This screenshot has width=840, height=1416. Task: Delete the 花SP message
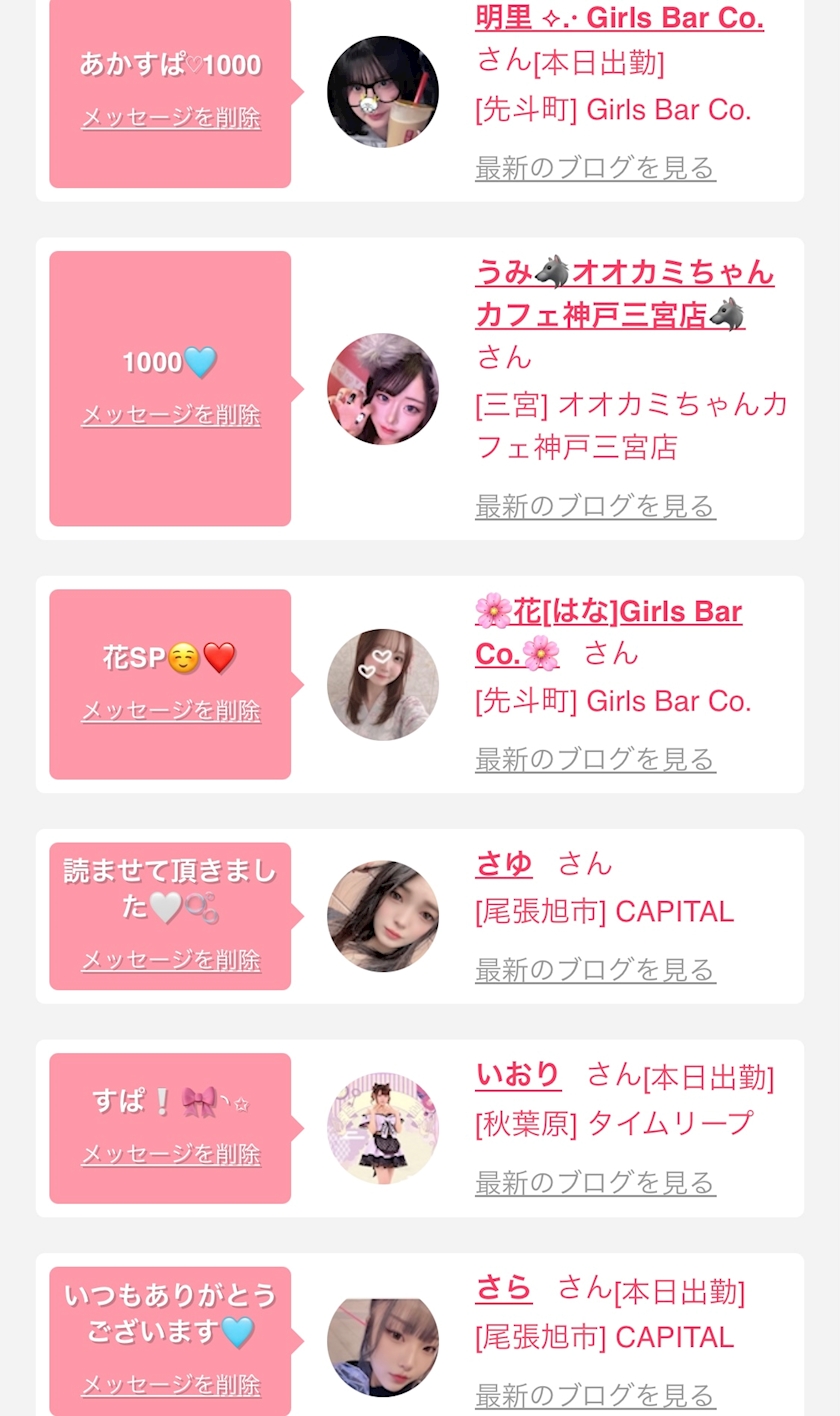(x=170, y=711)
